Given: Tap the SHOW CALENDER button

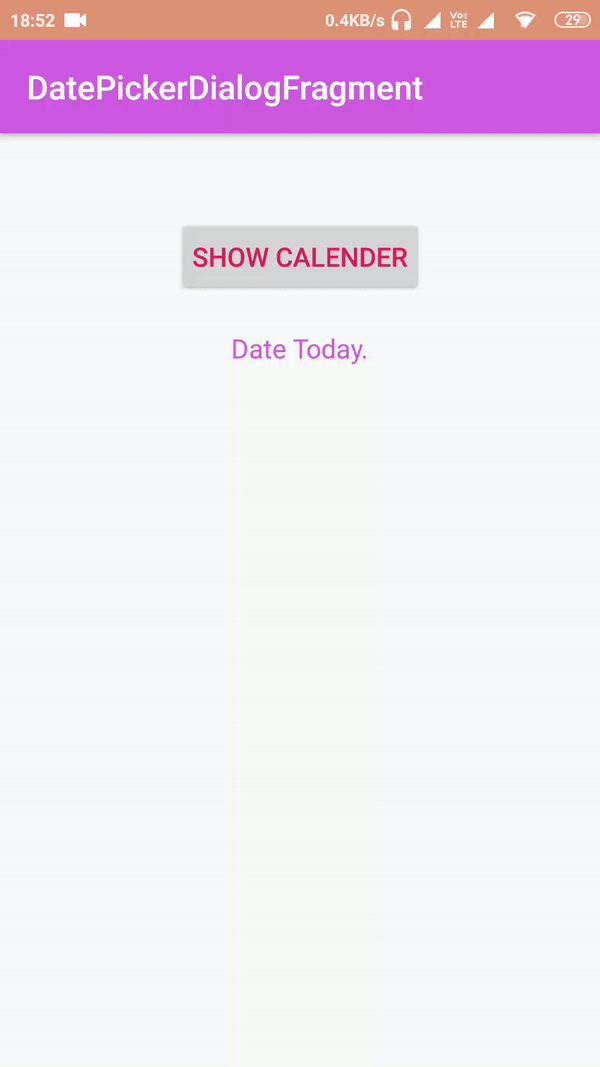Looking at the screenshot, I should point(300,257).
